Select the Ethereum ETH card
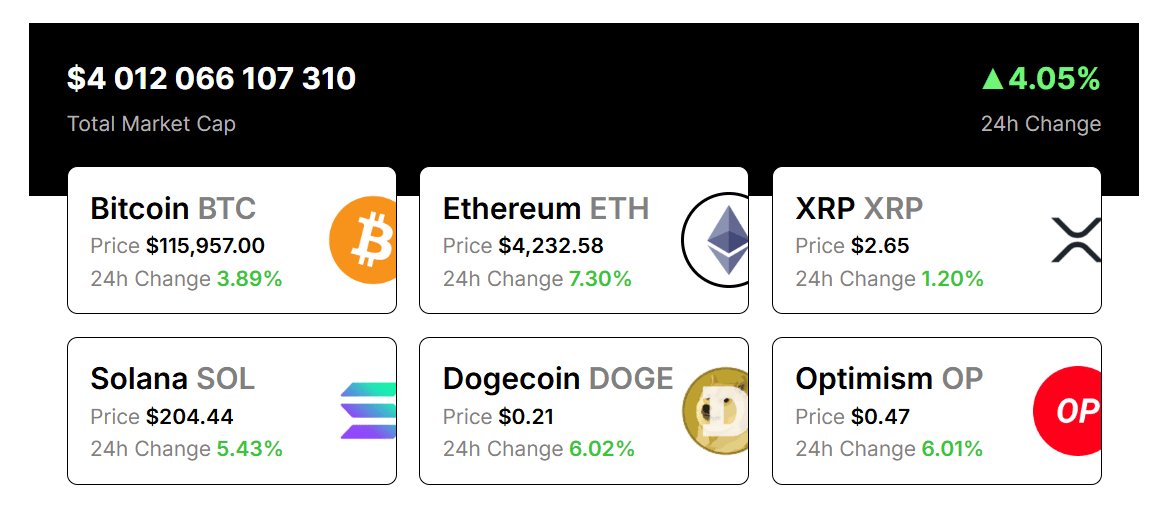1176x513 pixels. click(583, 240)
